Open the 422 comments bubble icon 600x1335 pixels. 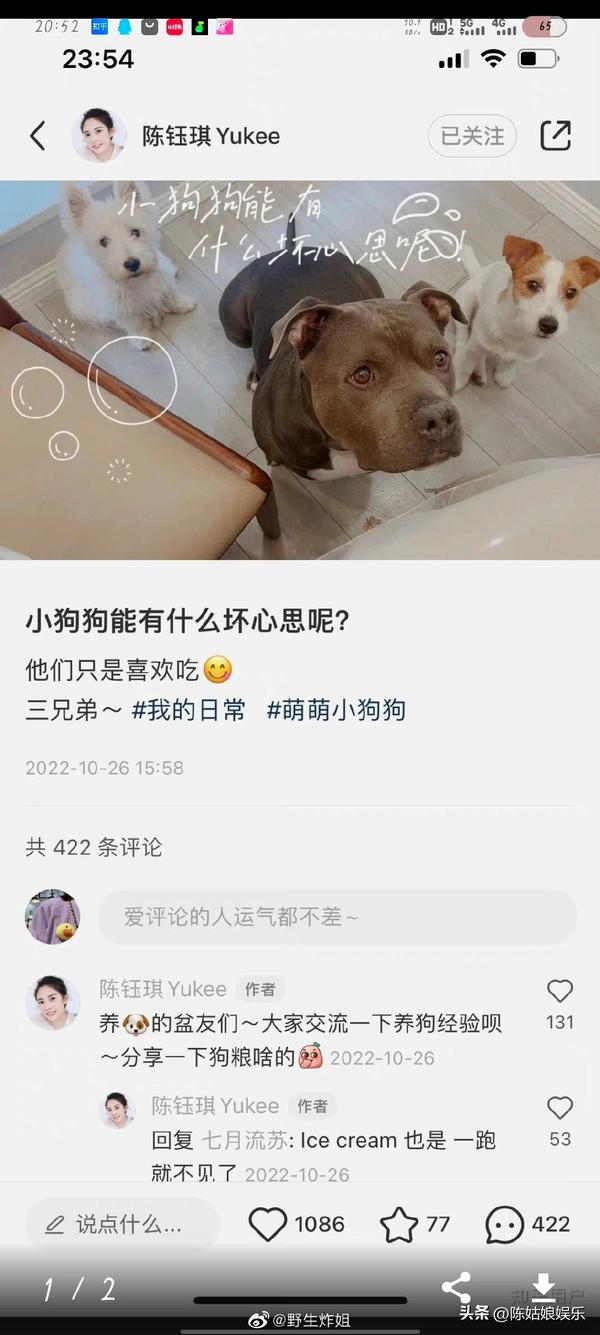tap(505, 1224)
